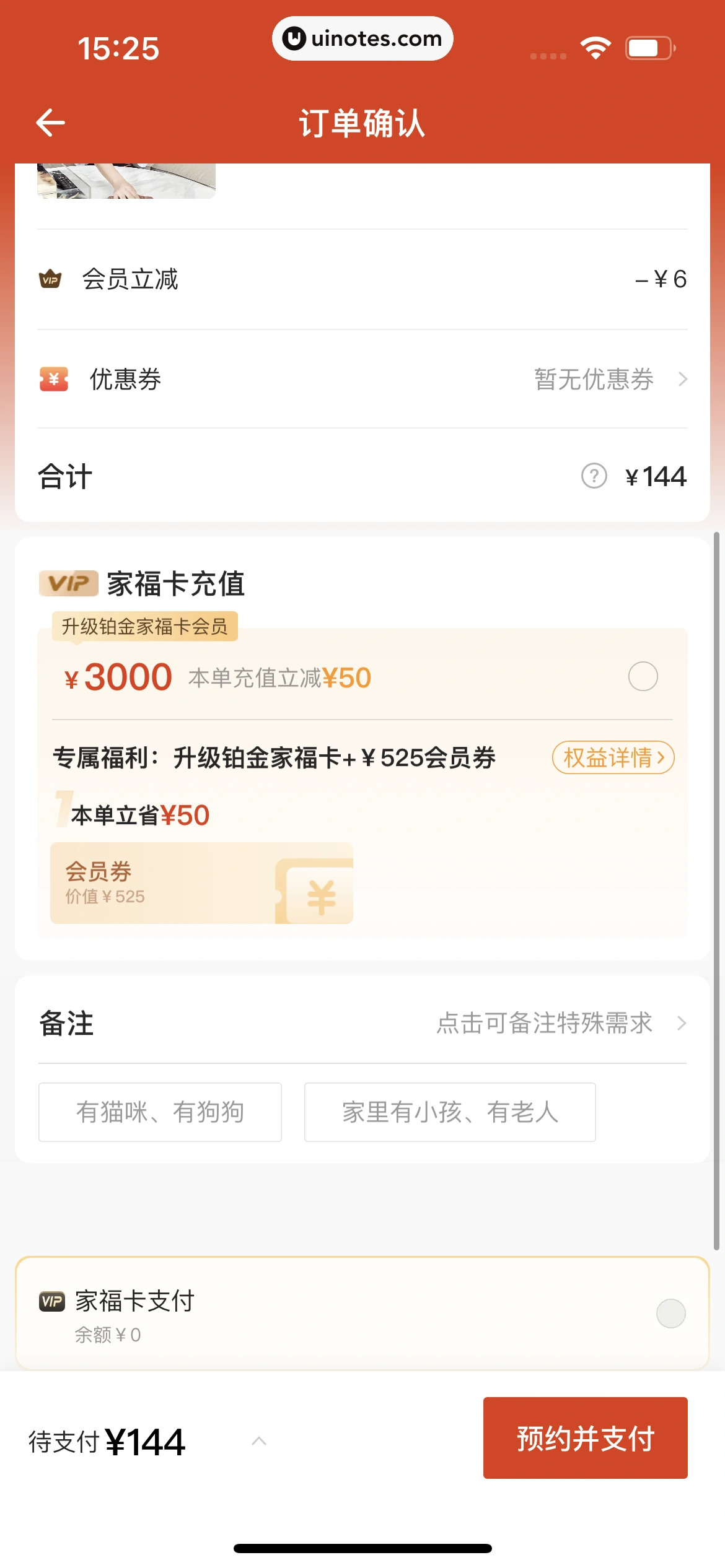Click the VIP badge beside 家福卡充值
This screenshot has height=1568, width=725.
tap(68, 583)
